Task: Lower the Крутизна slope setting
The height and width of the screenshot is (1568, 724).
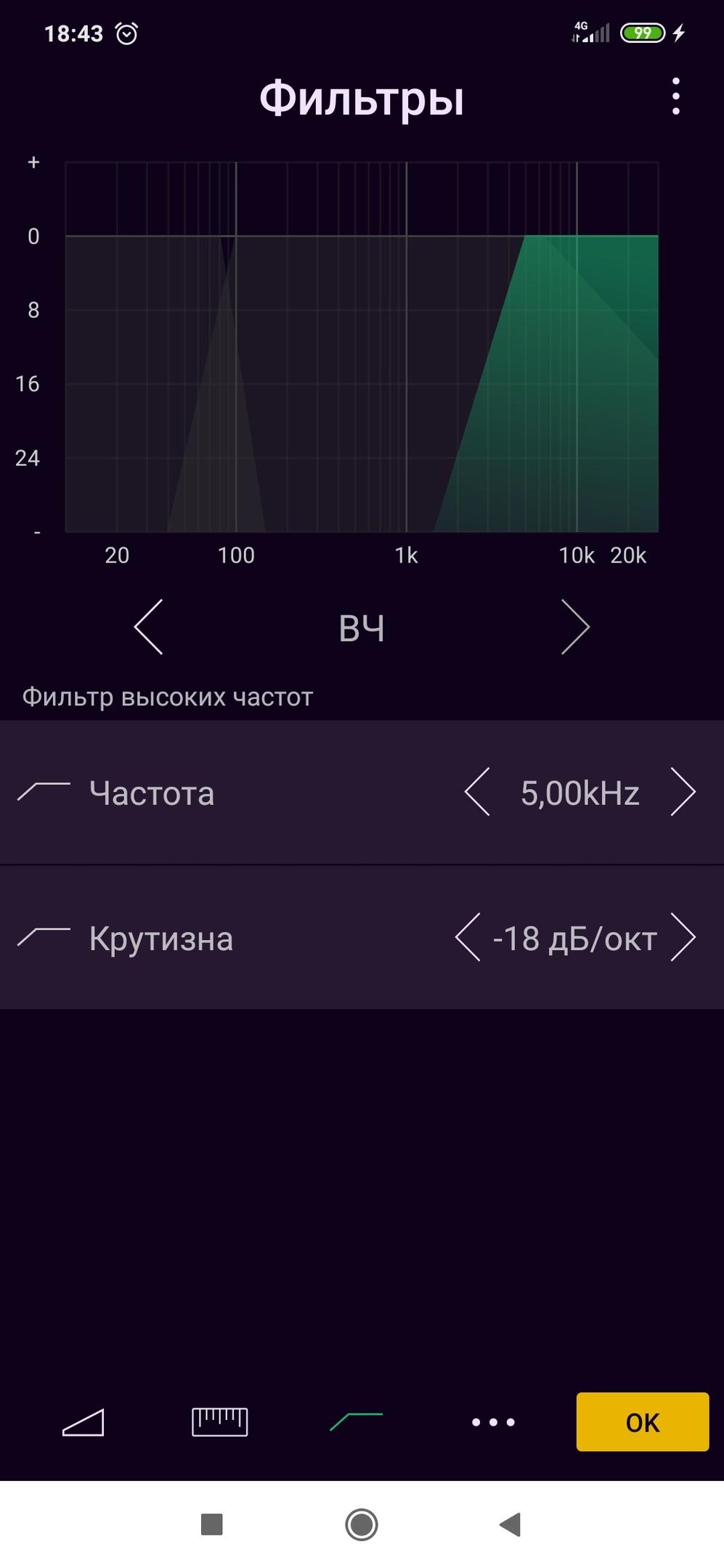Action: (468, 937)
